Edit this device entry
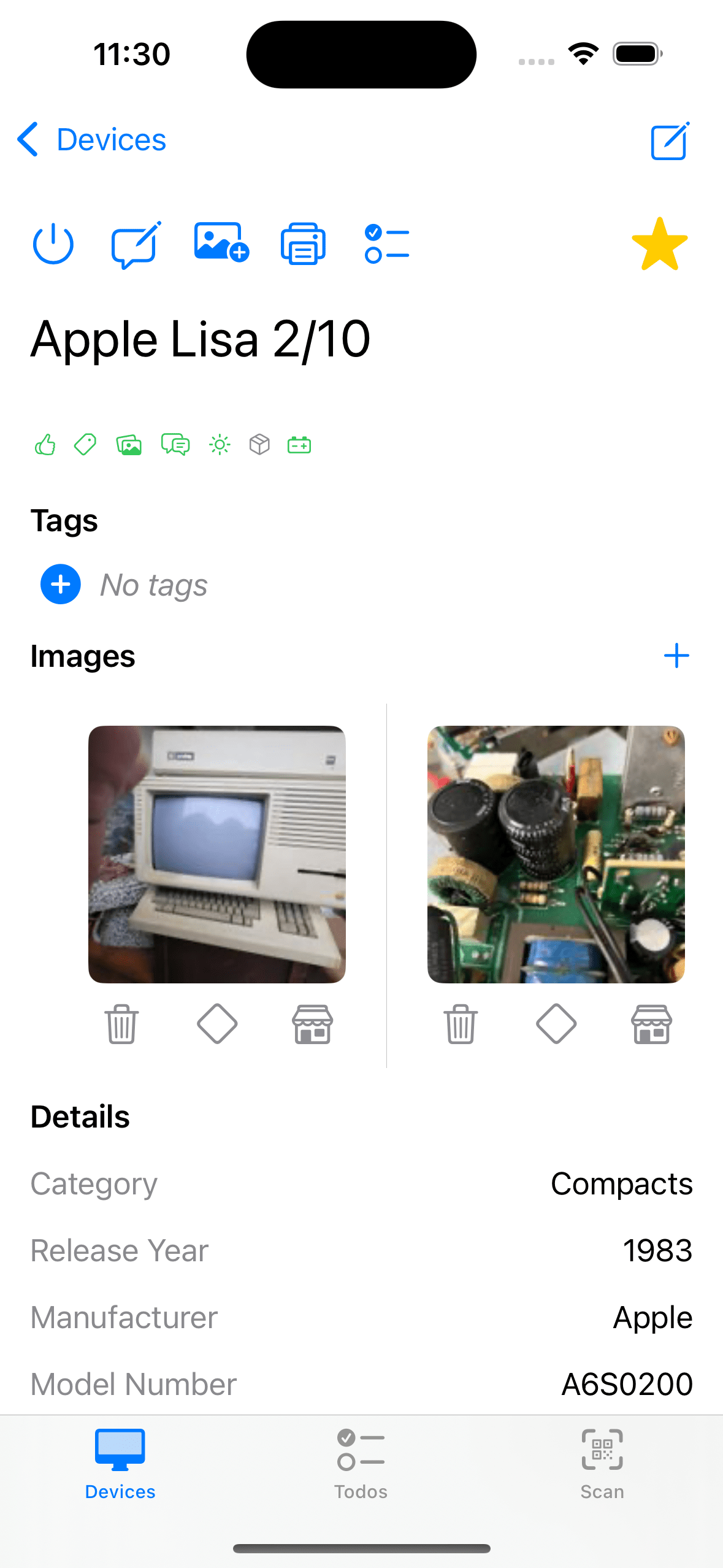The height and width of the screenshot is (1568, 723). pyautogui.click(x=670, y=141)
